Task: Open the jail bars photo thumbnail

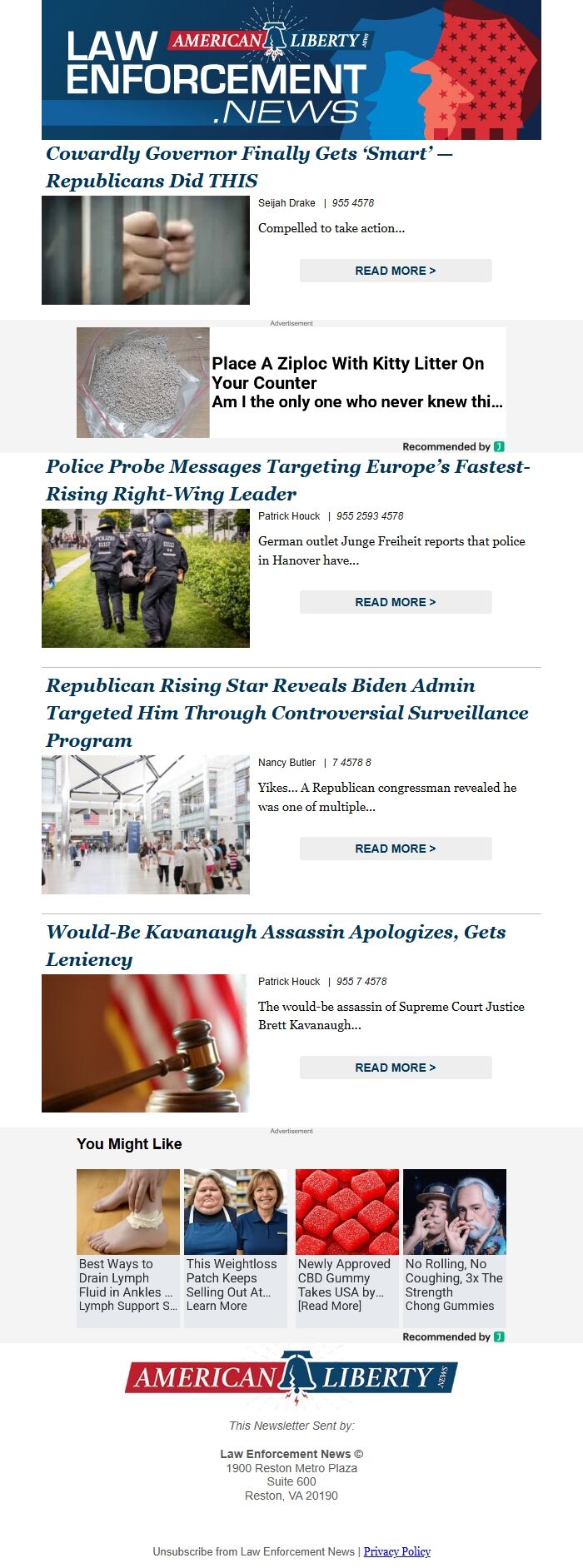Action: coord(146,250)
